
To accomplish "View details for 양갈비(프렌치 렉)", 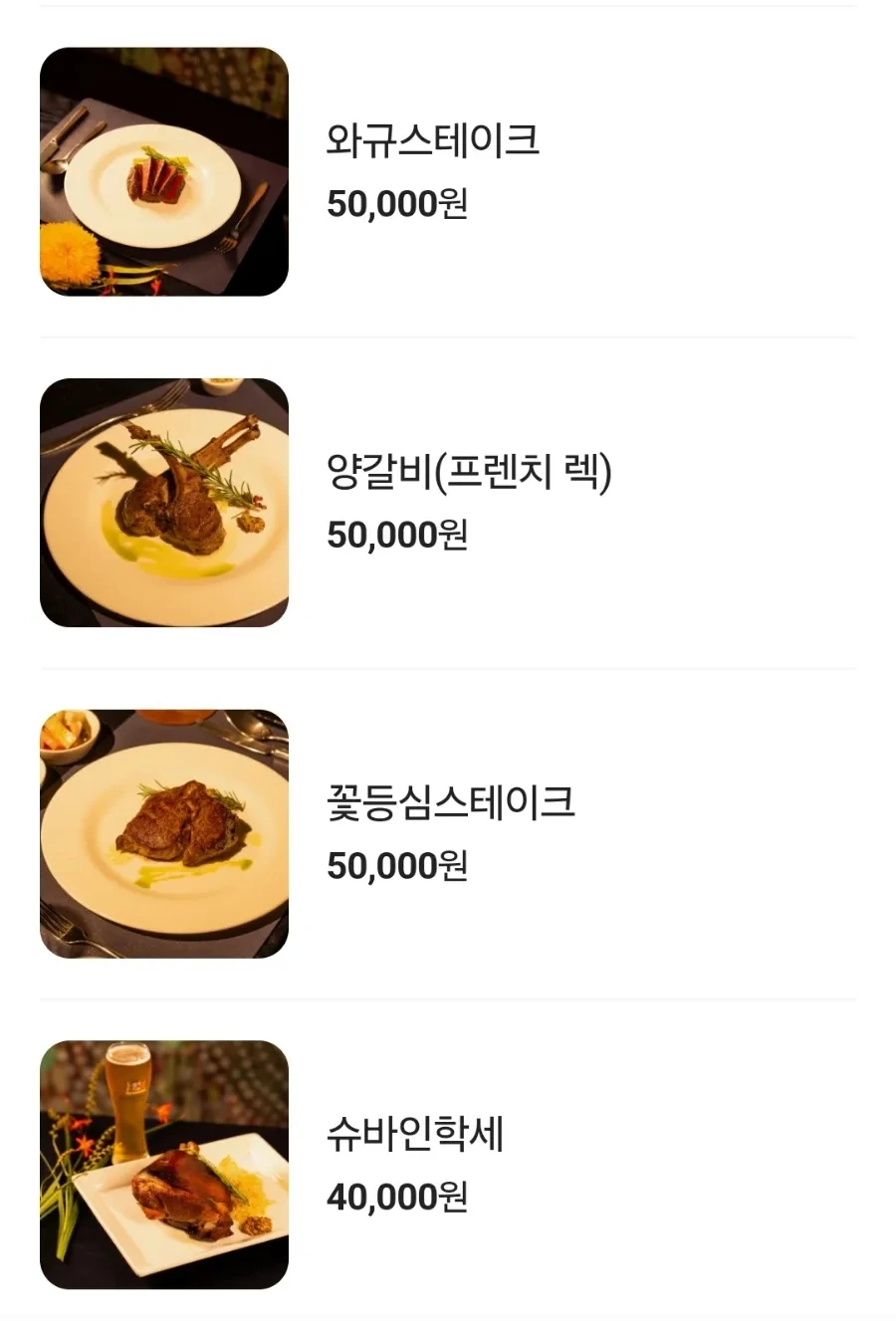I will 469,472.
